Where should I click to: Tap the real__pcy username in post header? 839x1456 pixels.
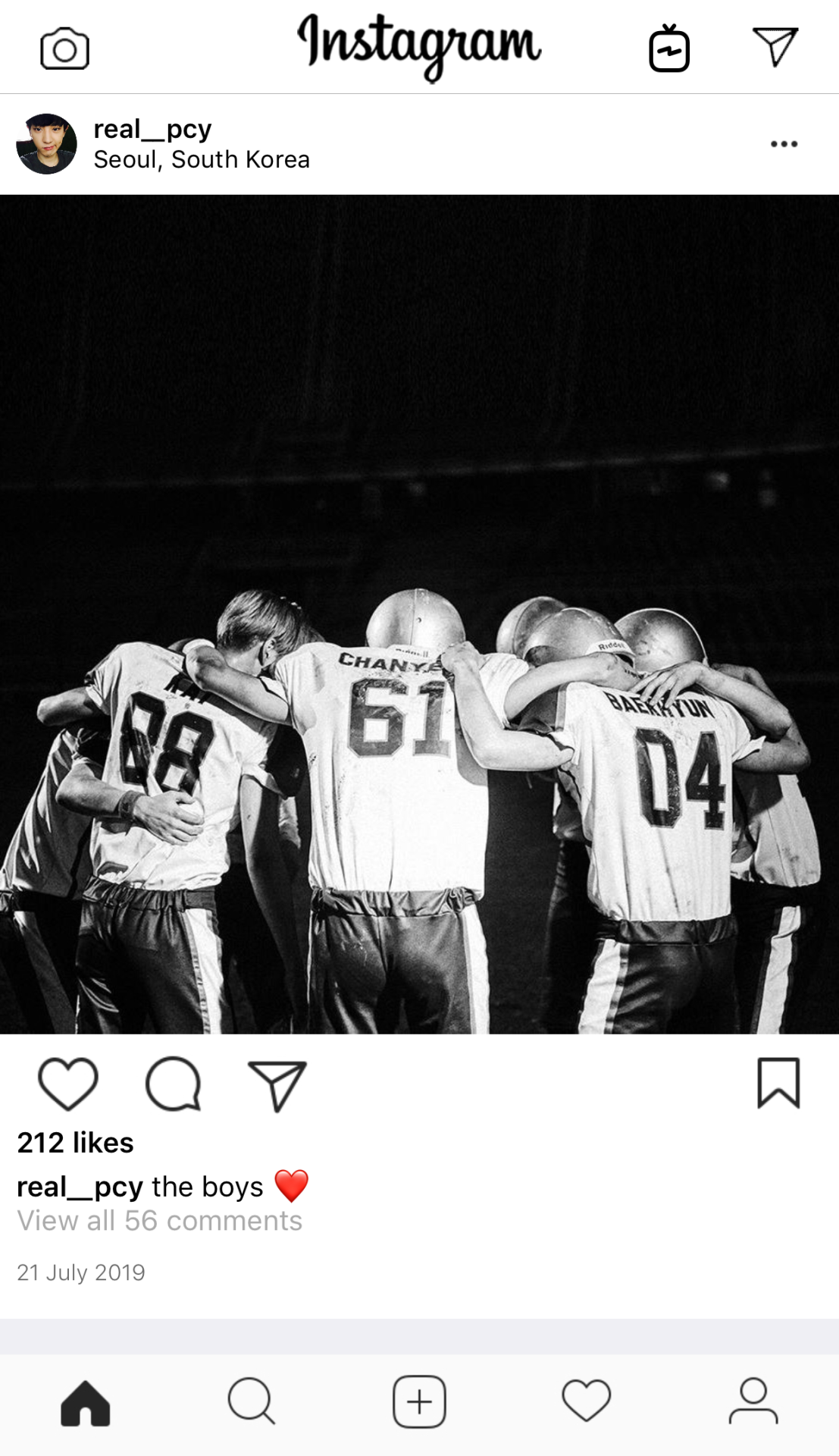[x=152, y=129]
